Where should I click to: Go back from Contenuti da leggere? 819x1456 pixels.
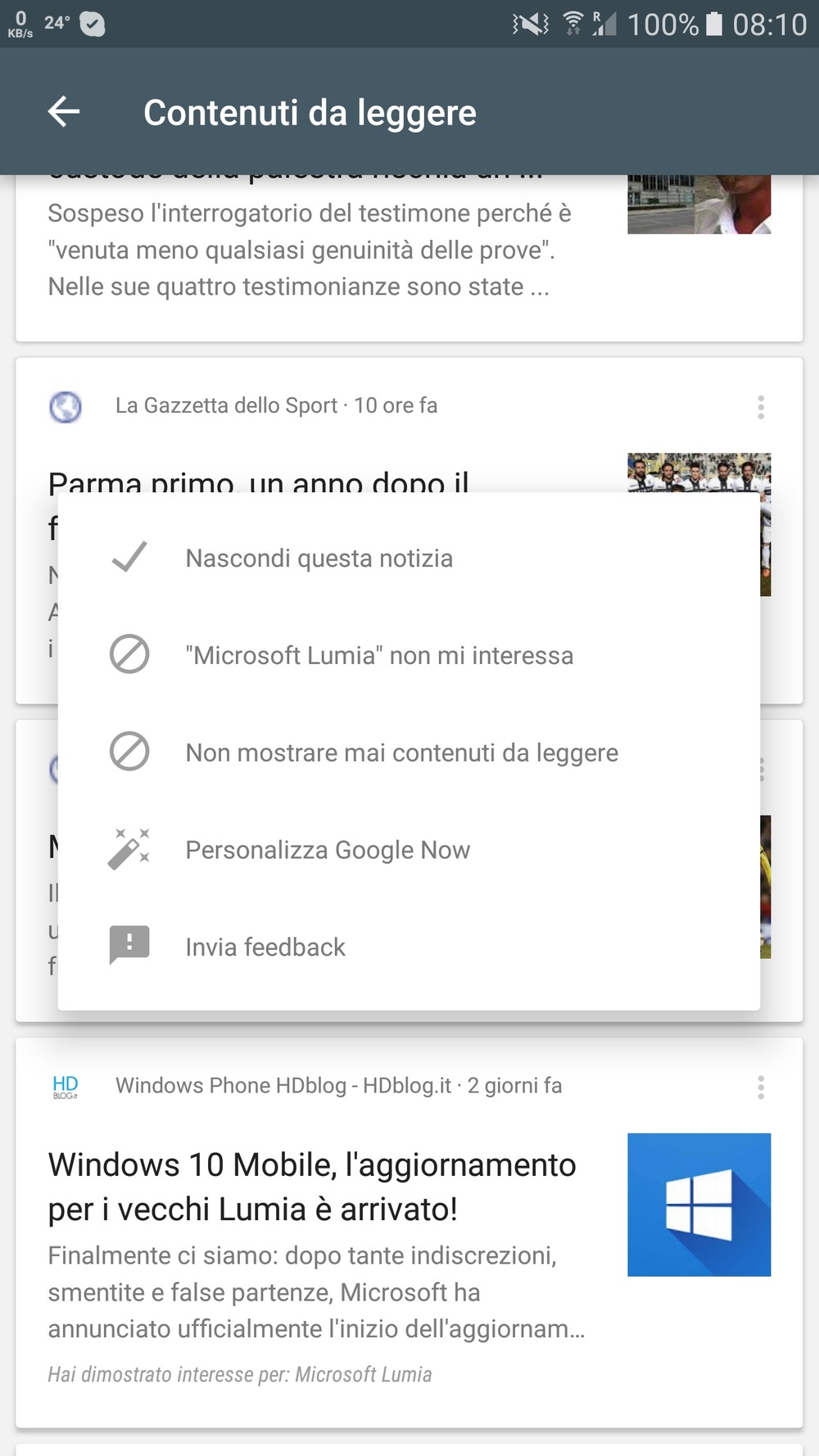pyautogui.click(x=64, y=112)
